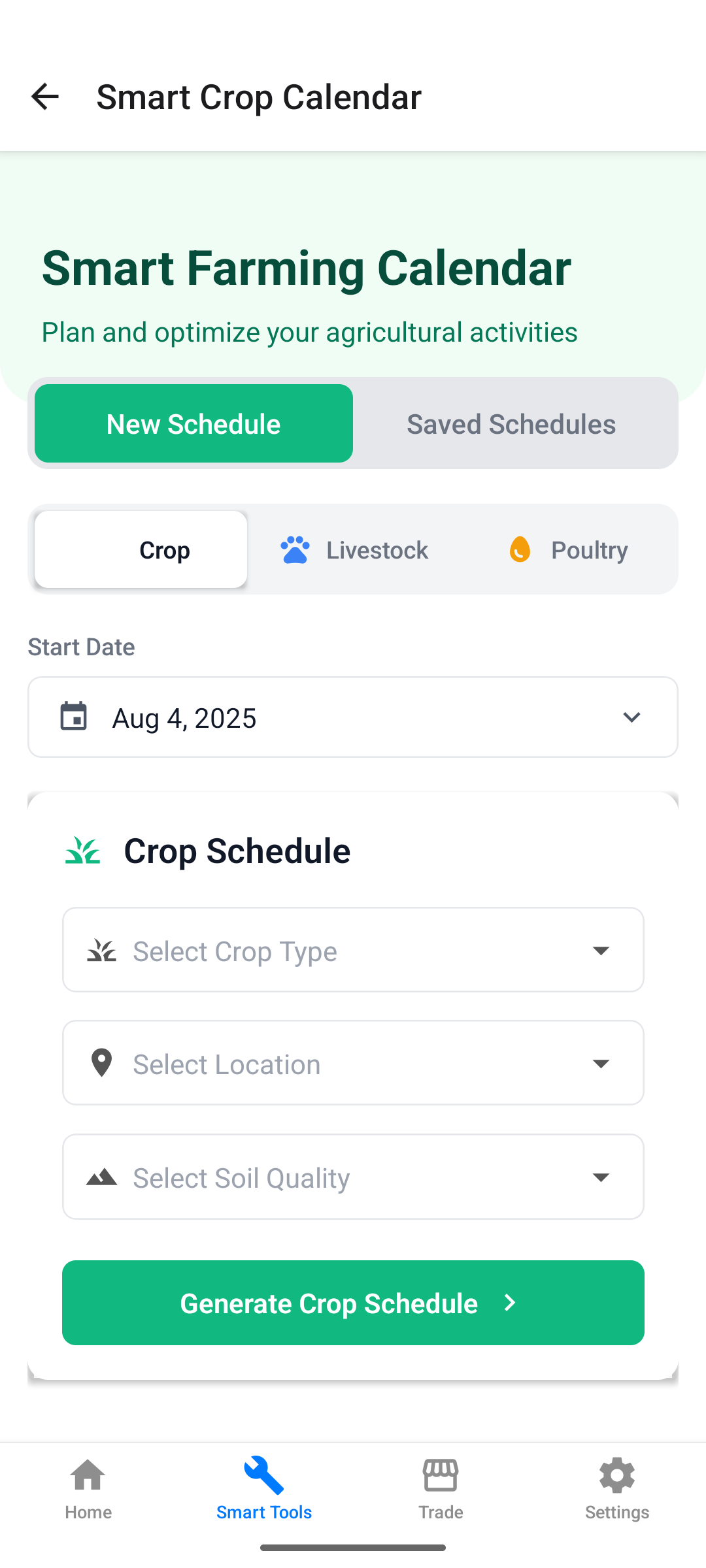The height and width of the screenshot is (1568, 706).
Task: Tap the calendar icon beside start date
Action: pyautogui.click(x=74, y=716)
